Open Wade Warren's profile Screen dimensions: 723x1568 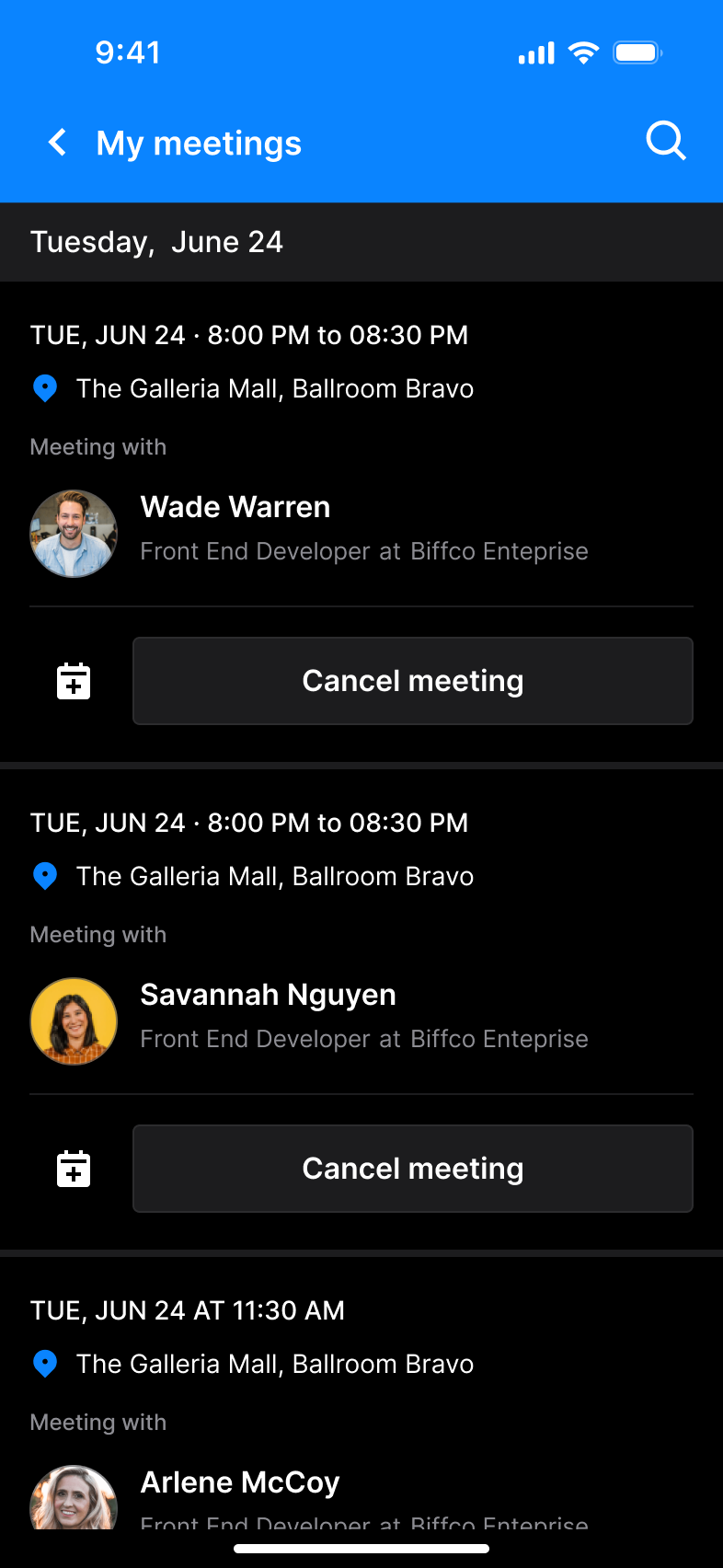235,507
